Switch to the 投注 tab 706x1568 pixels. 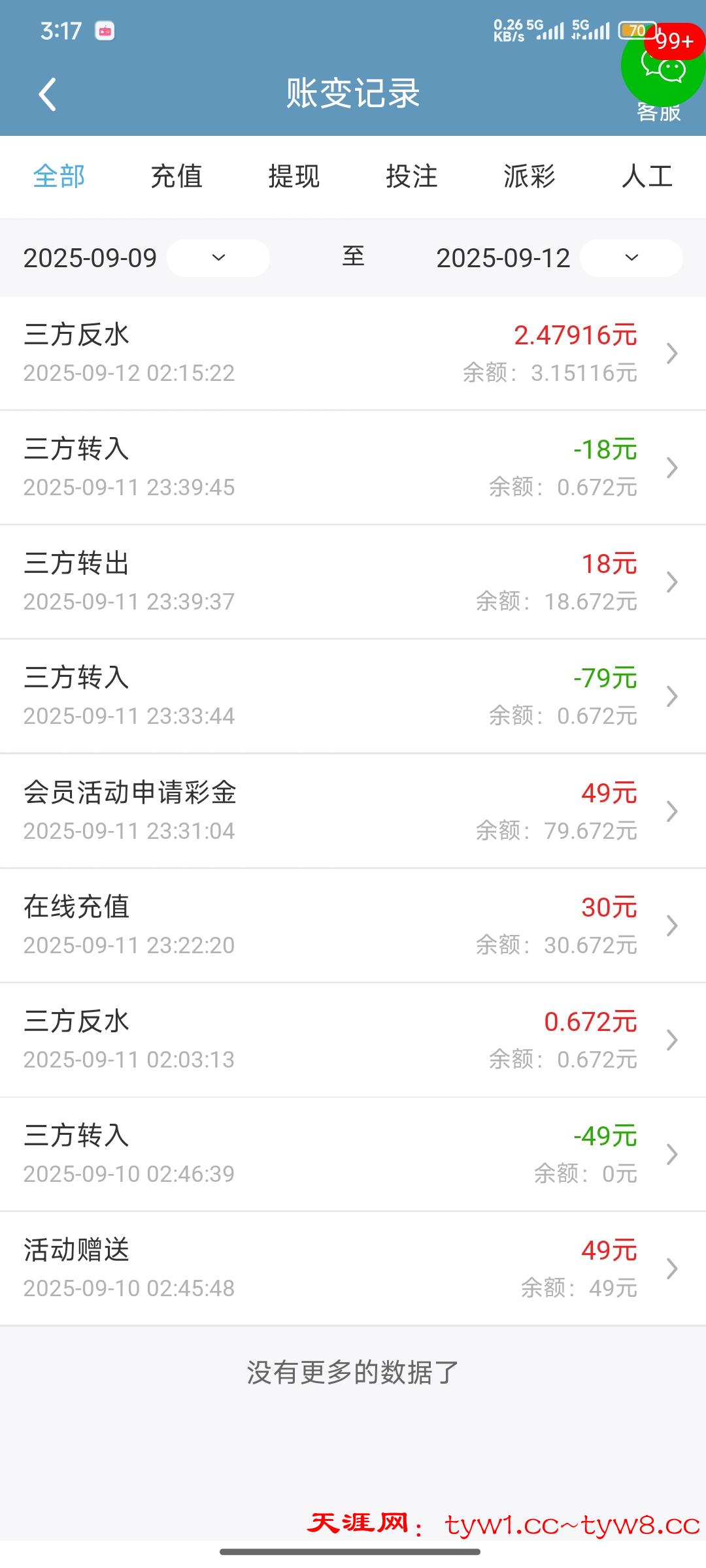pyautogui.click(x=412, y=176)
